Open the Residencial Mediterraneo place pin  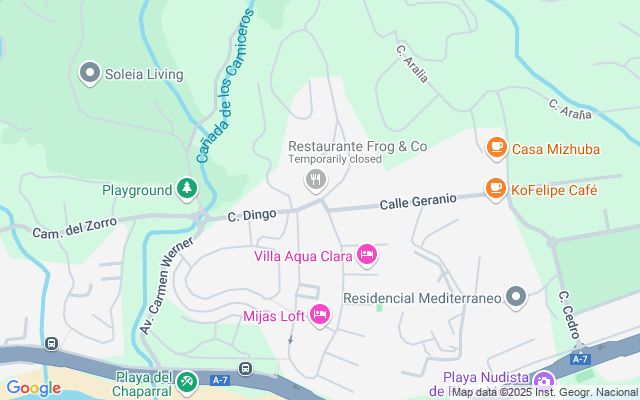click(516, 297)
